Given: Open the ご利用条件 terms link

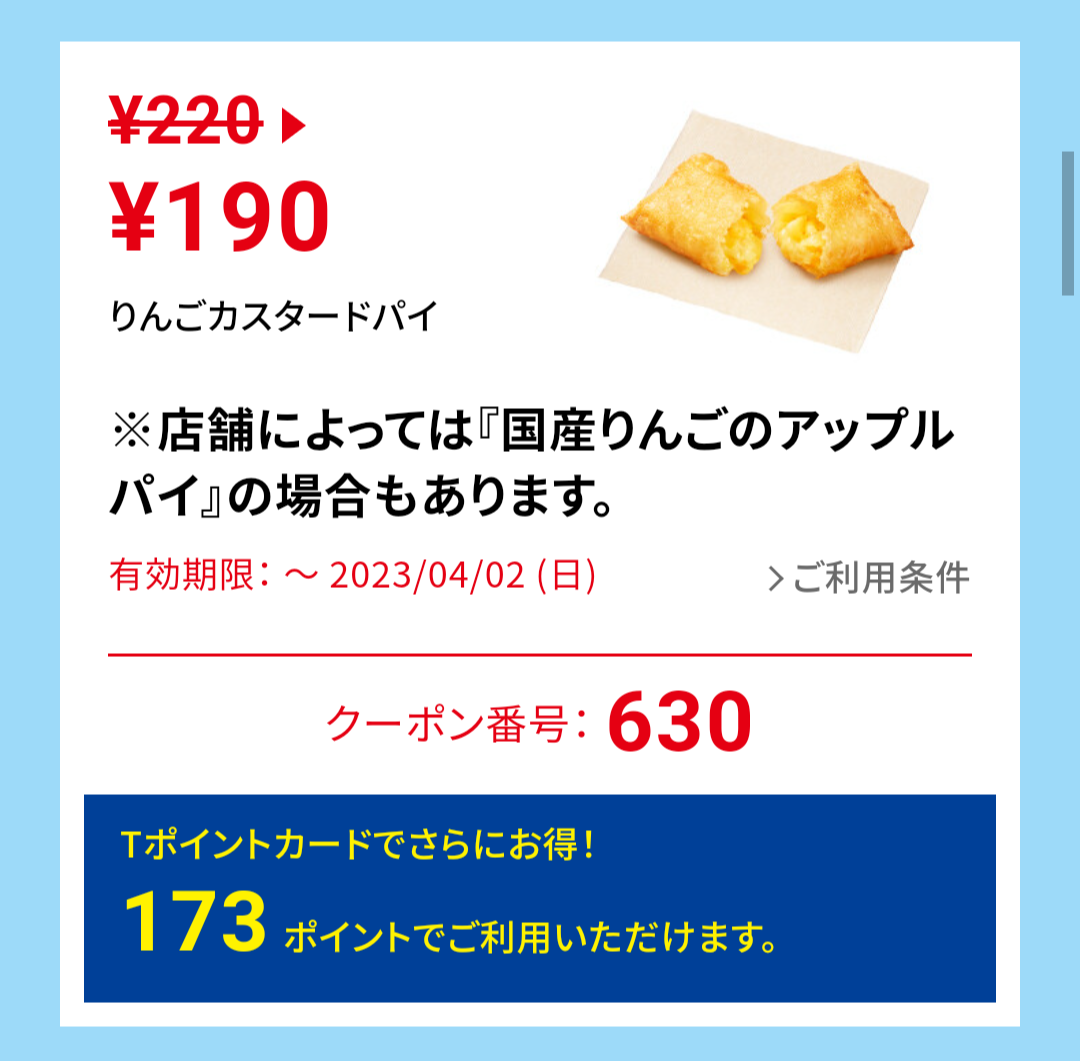Looking at the screenshot, I should pos(870,578).
